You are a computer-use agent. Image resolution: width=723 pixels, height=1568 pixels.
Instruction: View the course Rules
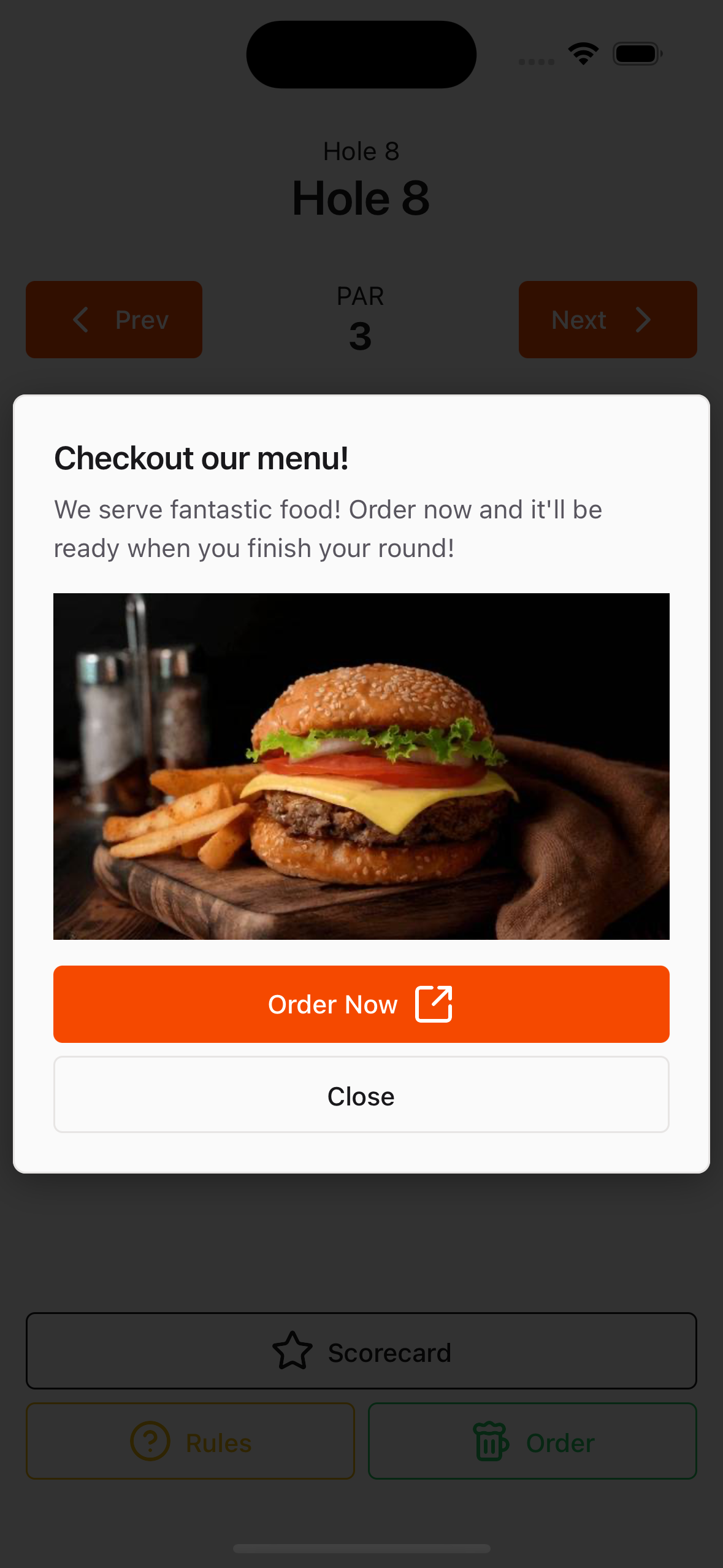190,1442
